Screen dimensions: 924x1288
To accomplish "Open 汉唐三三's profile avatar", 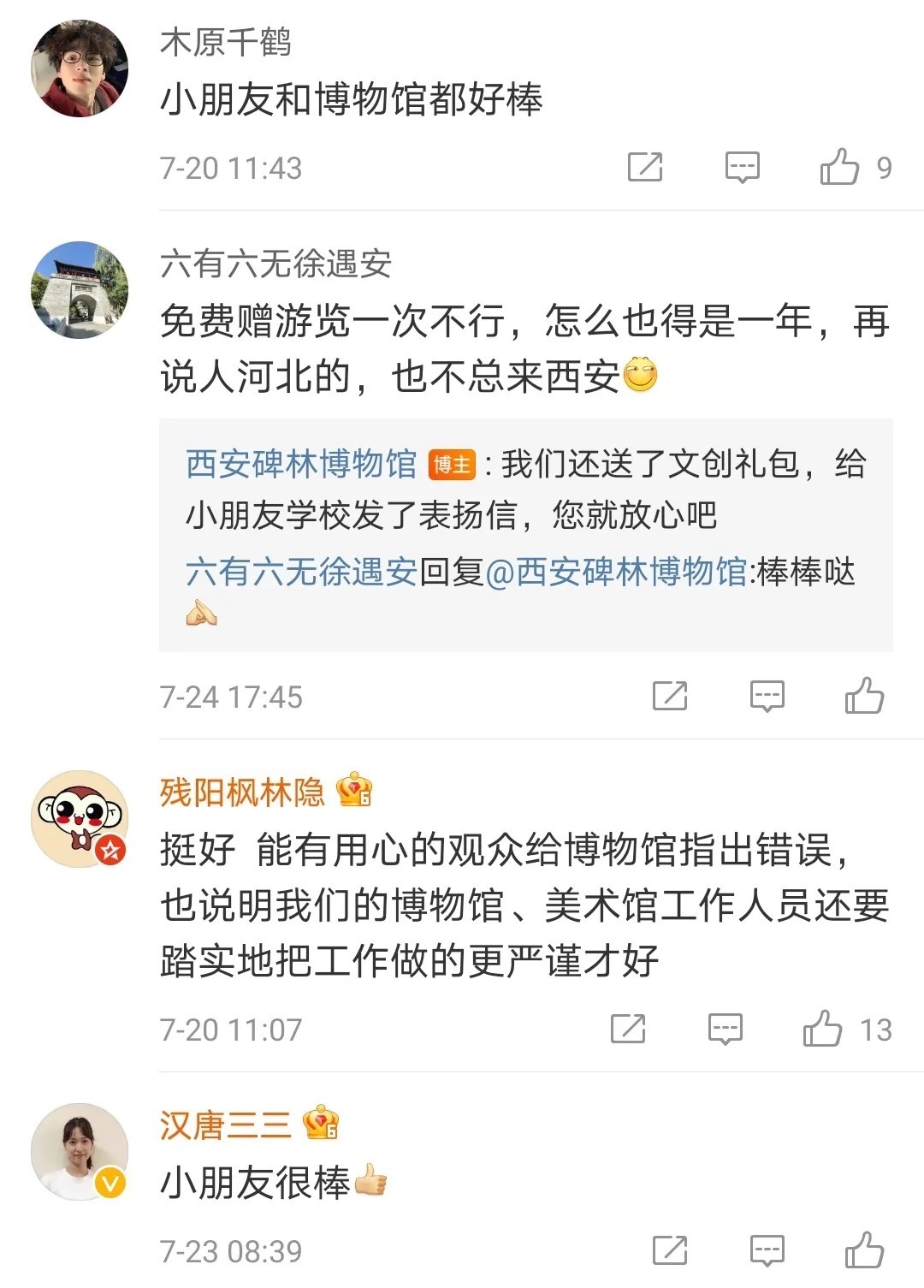I will coord(80,1152).
